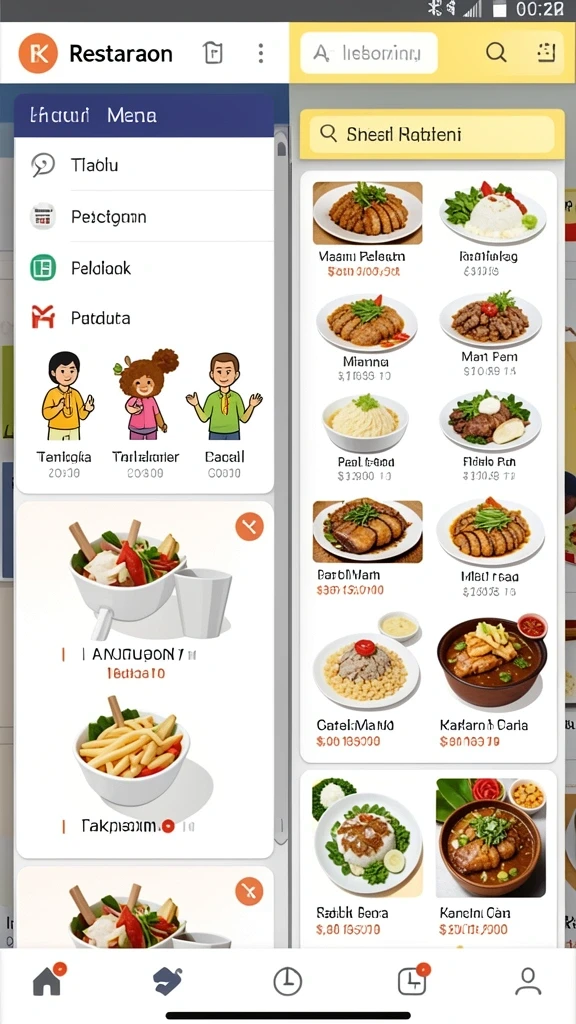Open the Peal dish card with rice bowl
This screenshot has height=1024, width=576.
point(366,438)
